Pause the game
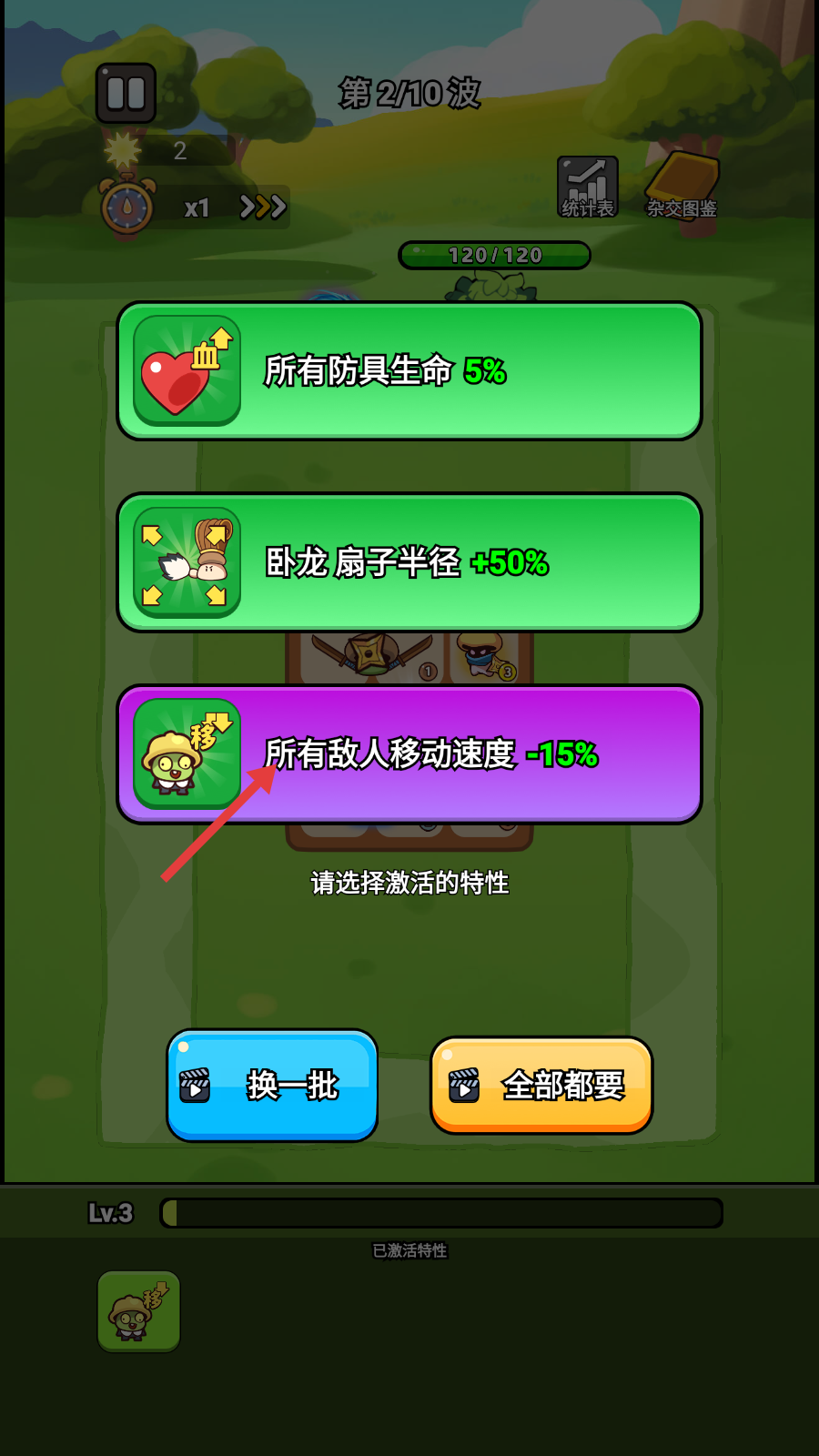Viewport: 819px width, 1456px height. point(126,93)
